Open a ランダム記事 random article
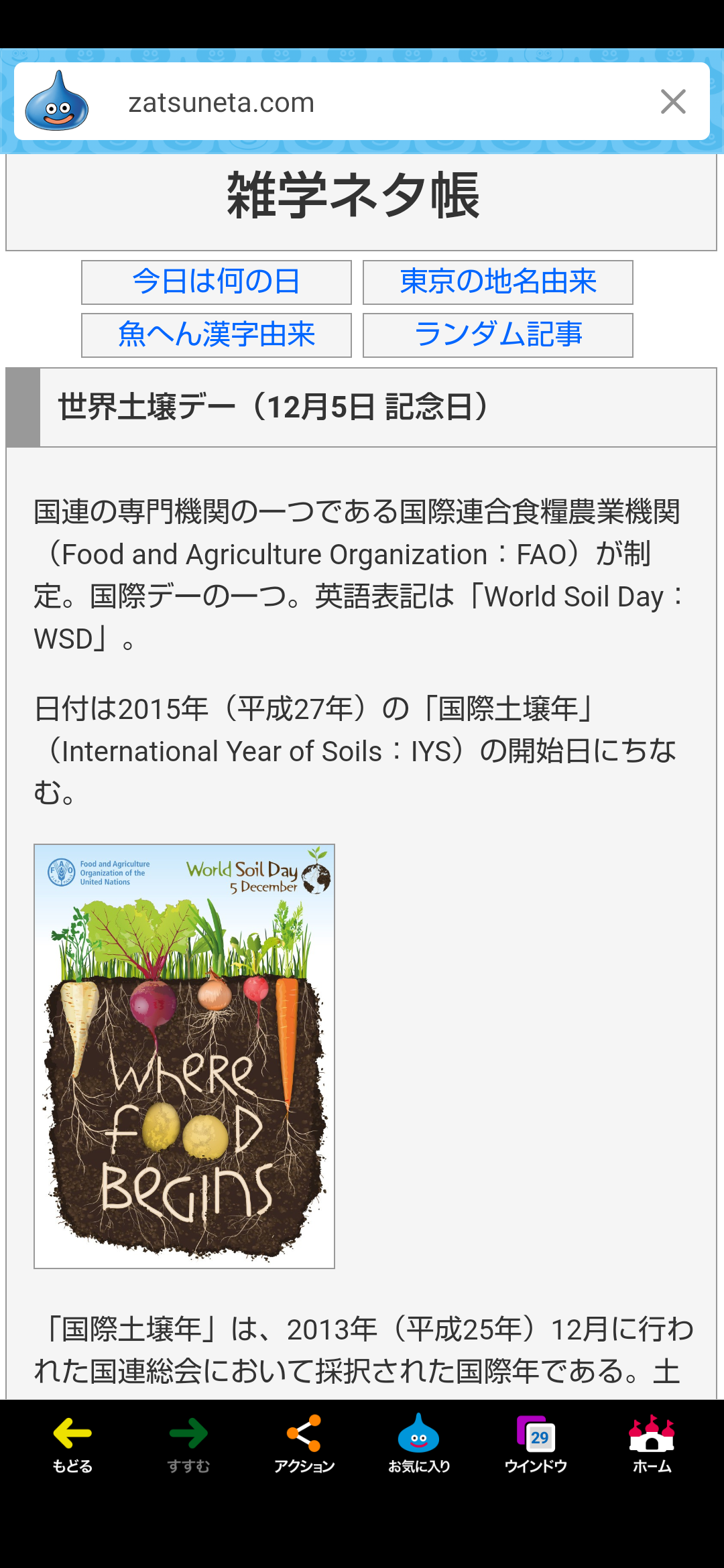 tap(498, 335)
